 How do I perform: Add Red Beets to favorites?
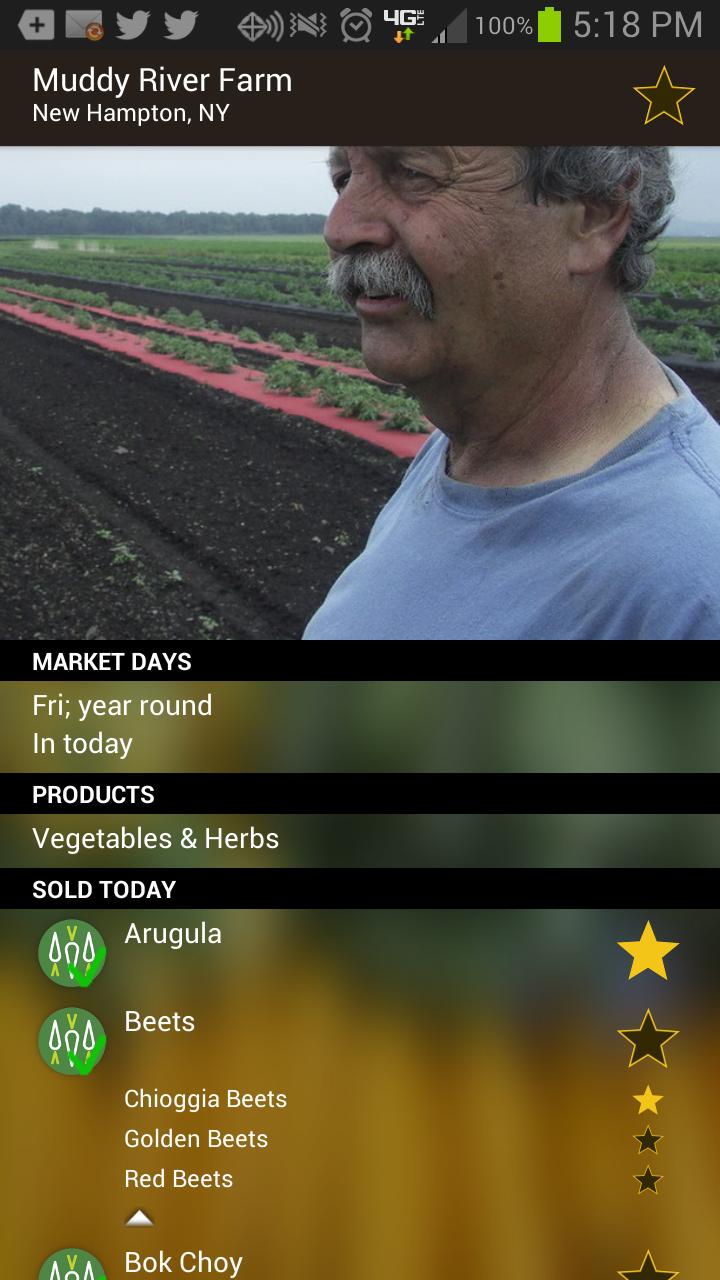click(x=648, y=1180)
